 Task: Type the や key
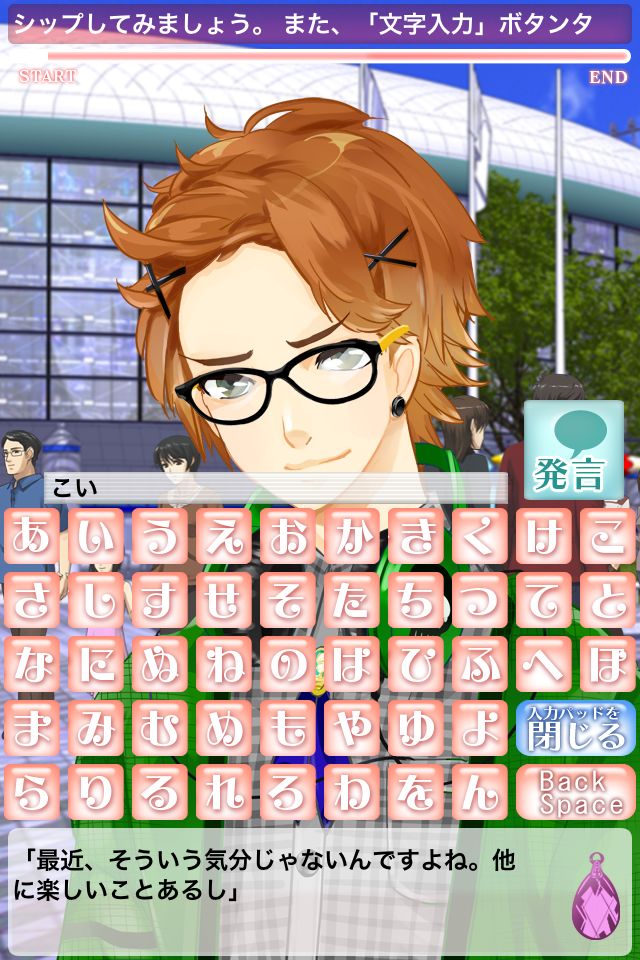[x=352, y=728]
